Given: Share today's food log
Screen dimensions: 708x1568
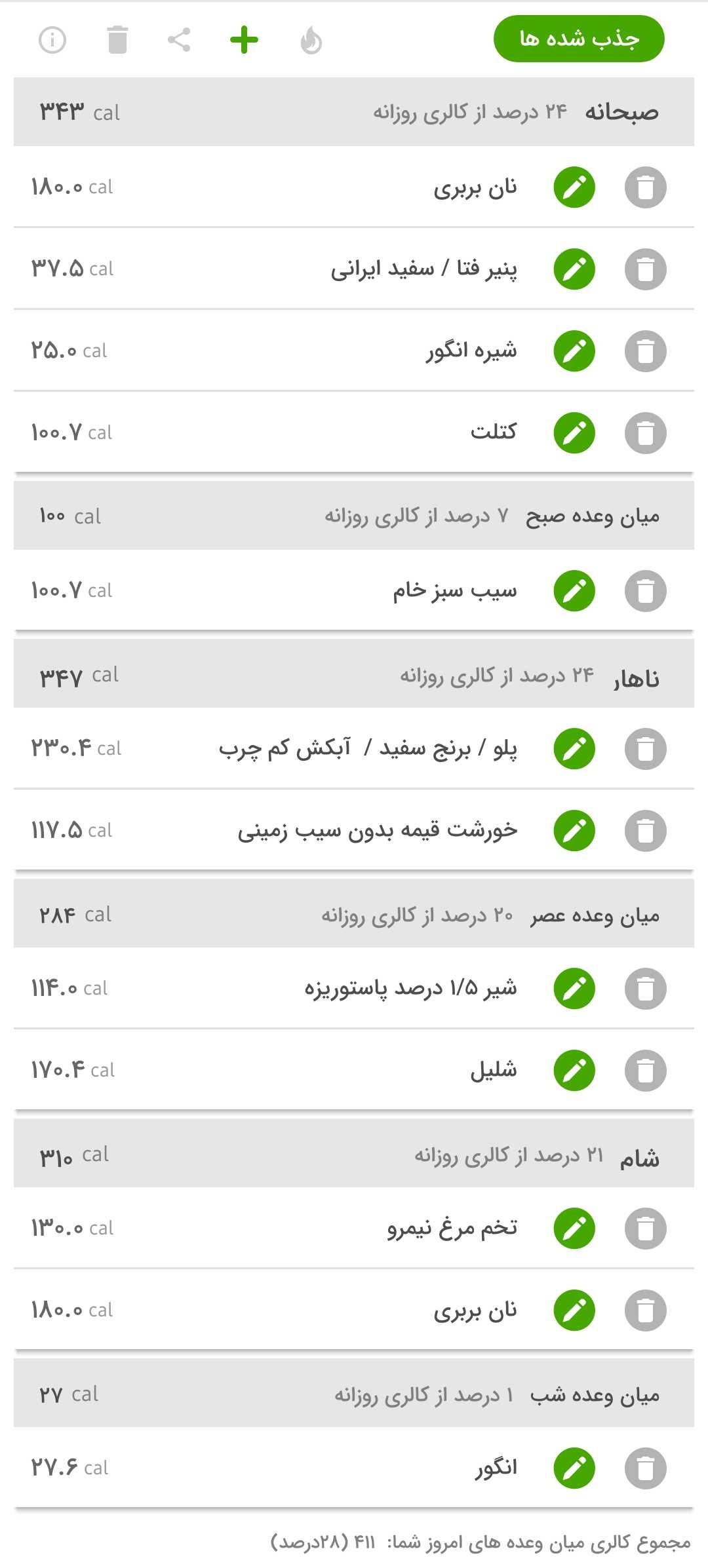Looking at the screenshot, I should click(x=179, y=40).
